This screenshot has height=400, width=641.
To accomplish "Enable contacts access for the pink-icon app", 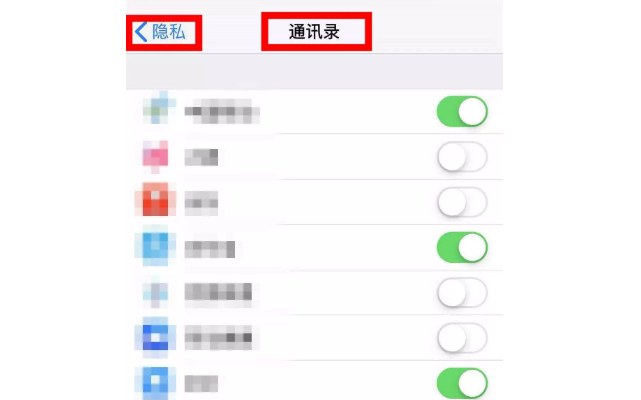I will tap(462, 157).
